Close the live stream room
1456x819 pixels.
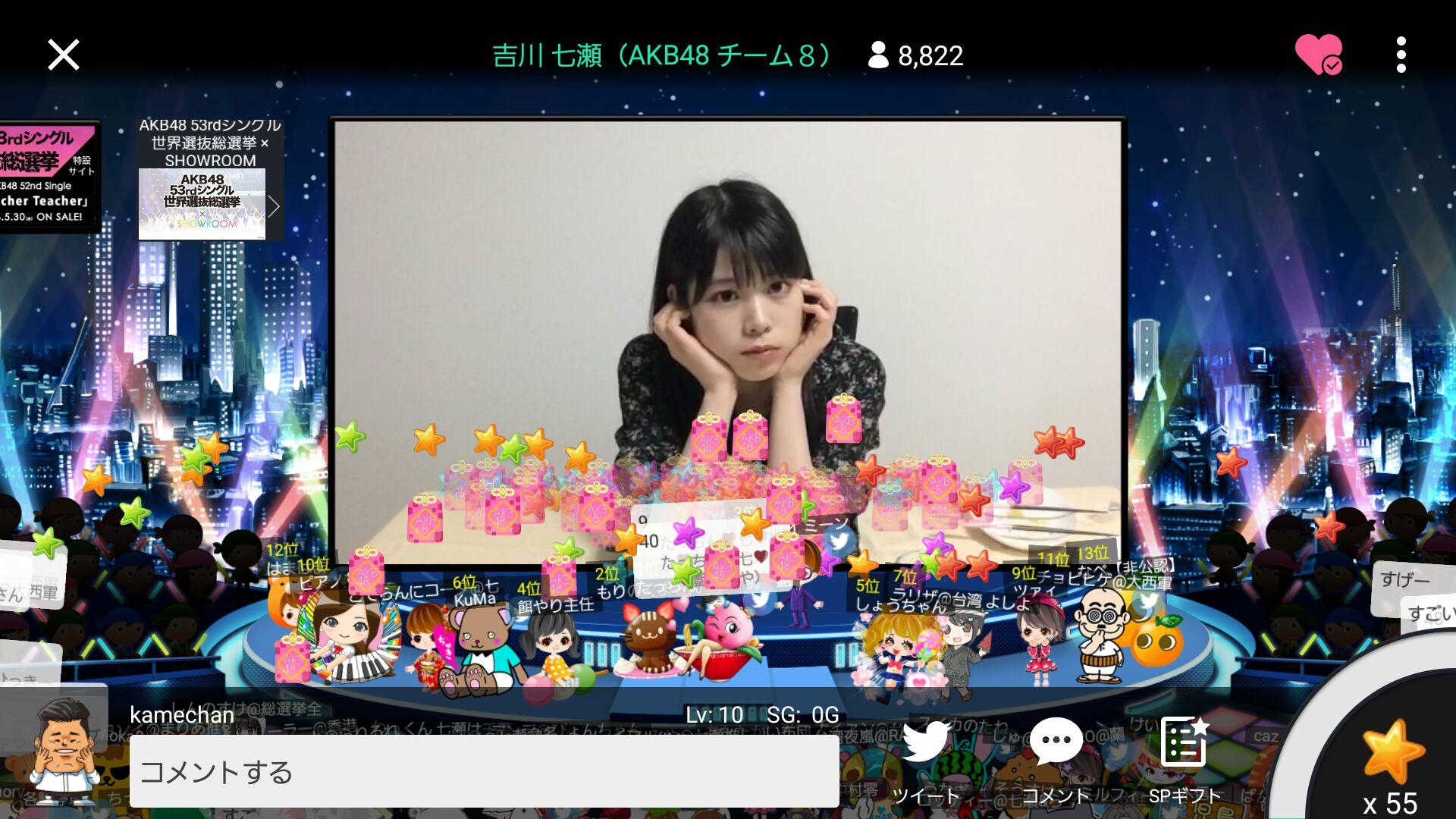(64, 55)
